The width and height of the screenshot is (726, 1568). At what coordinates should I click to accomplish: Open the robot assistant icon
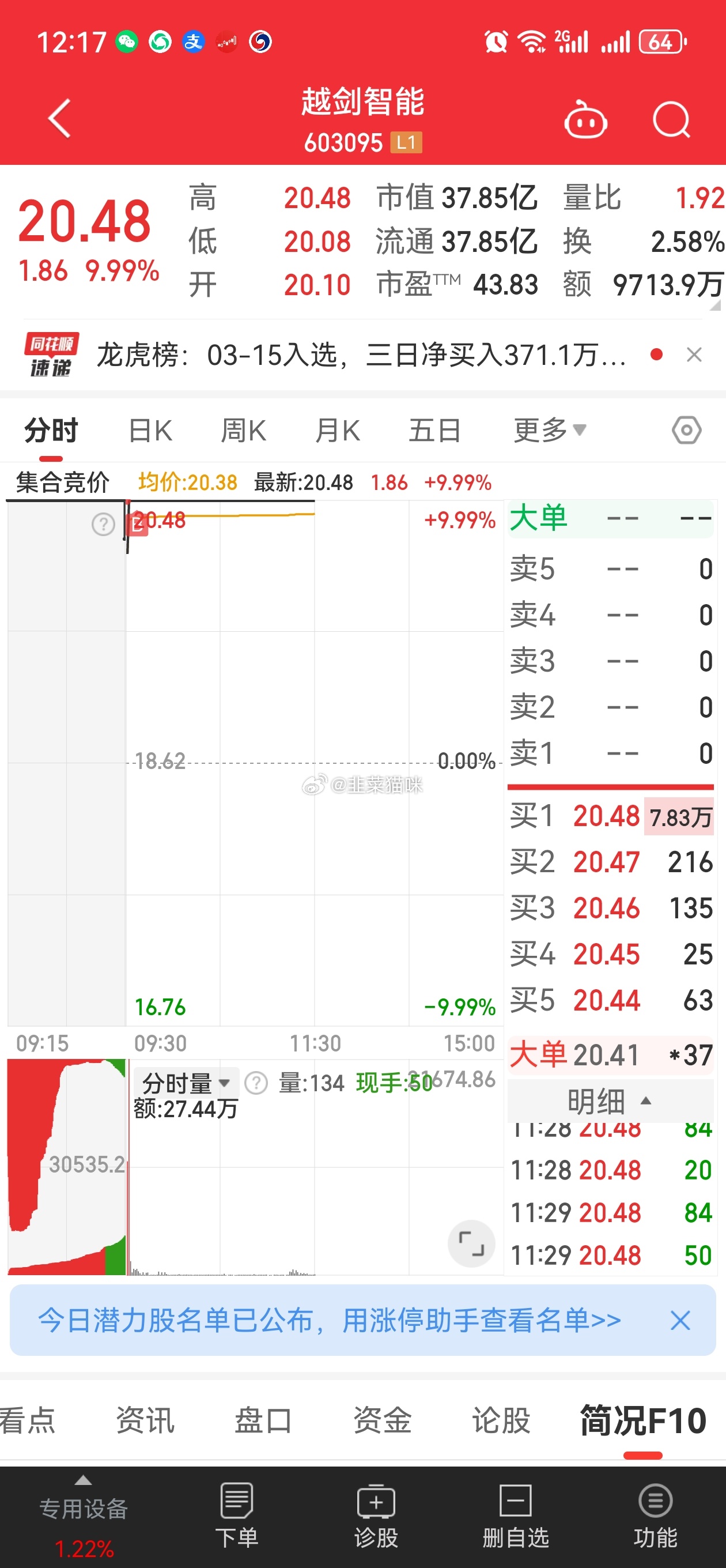tap(585, 119)
